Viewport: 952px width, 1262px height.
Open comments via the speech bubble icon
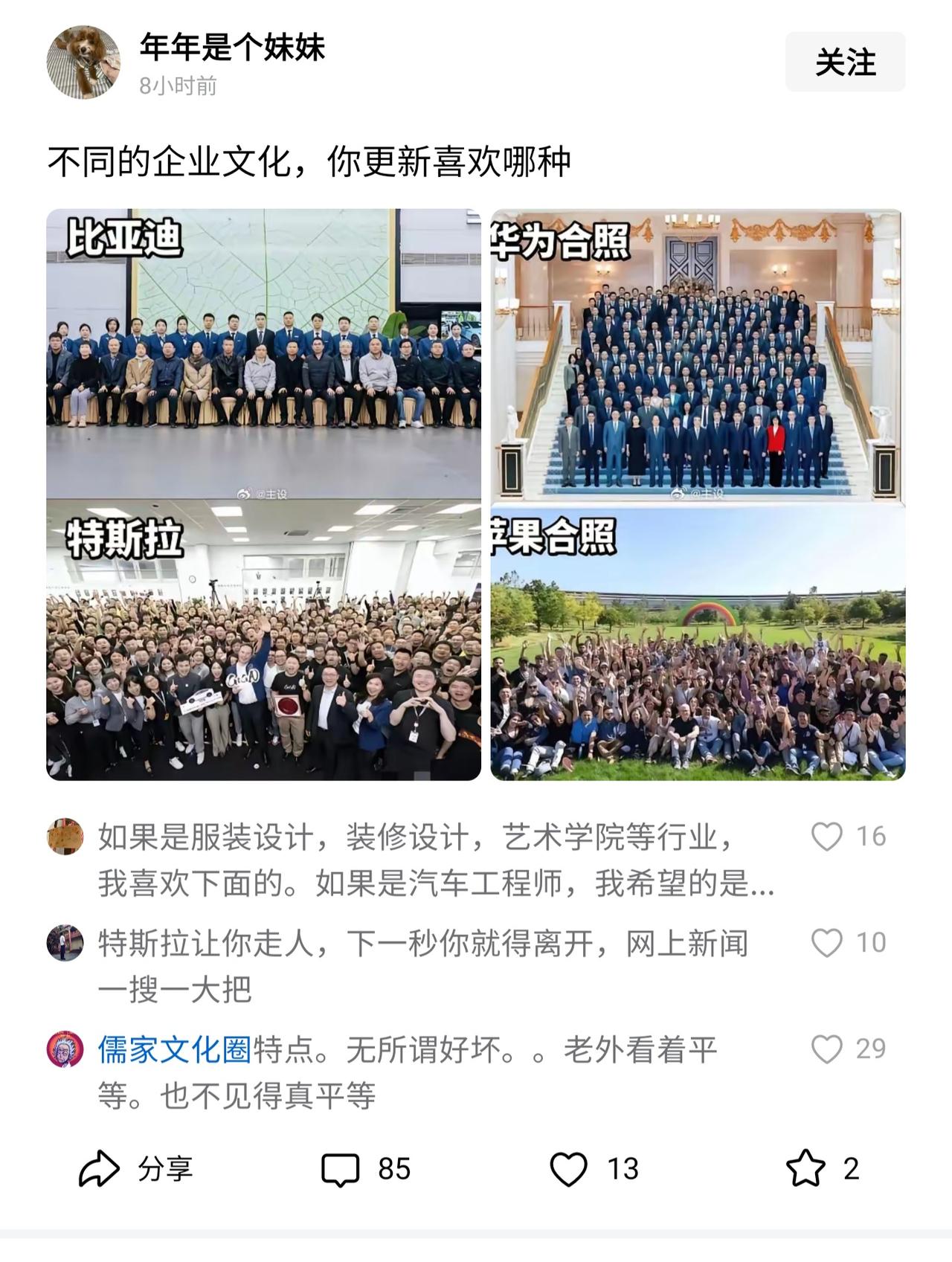(341, 1168)
